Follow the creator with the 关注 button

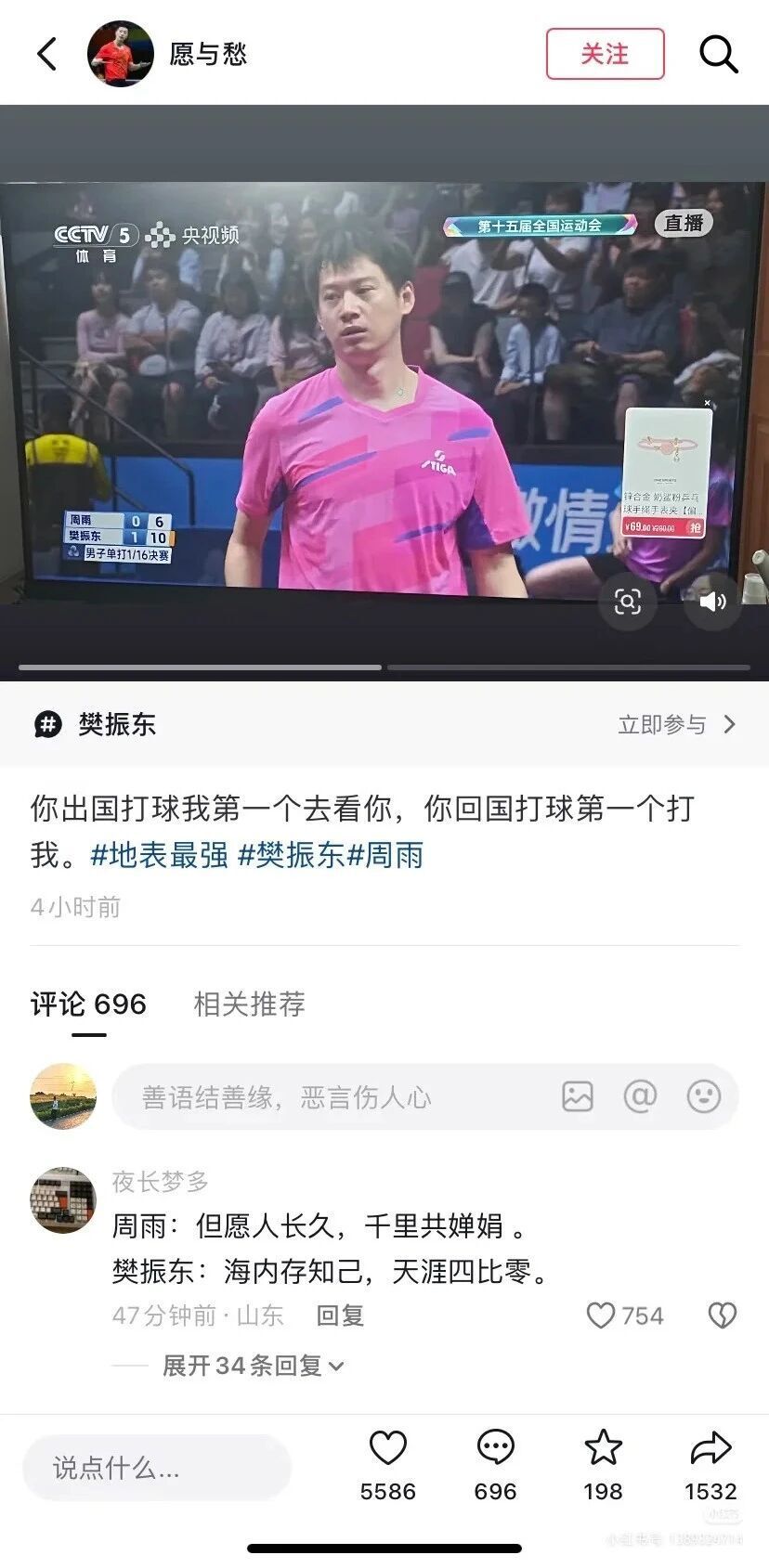(x=605, y=54)
